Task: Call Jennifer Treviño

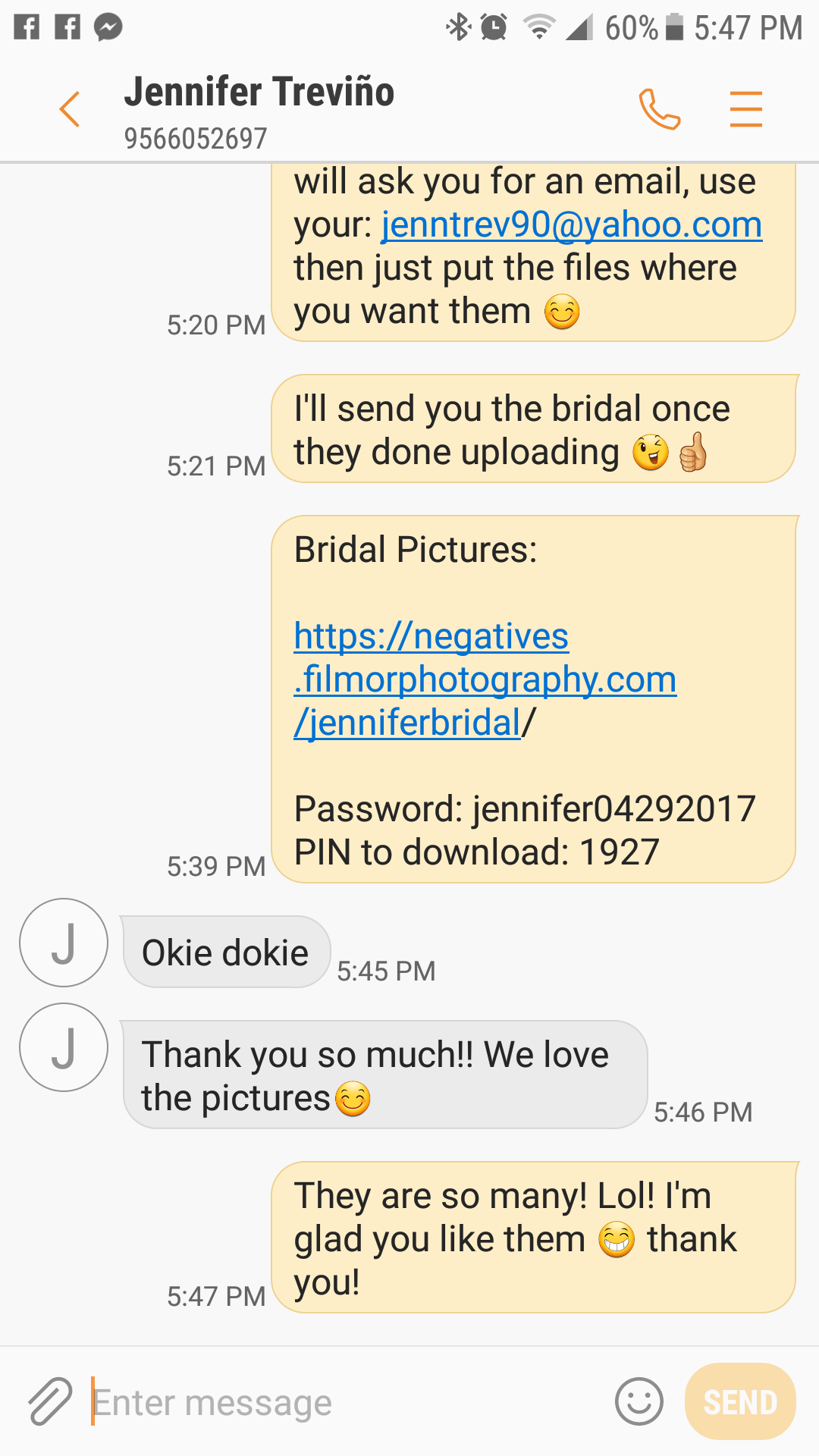Action: point(659,109)
